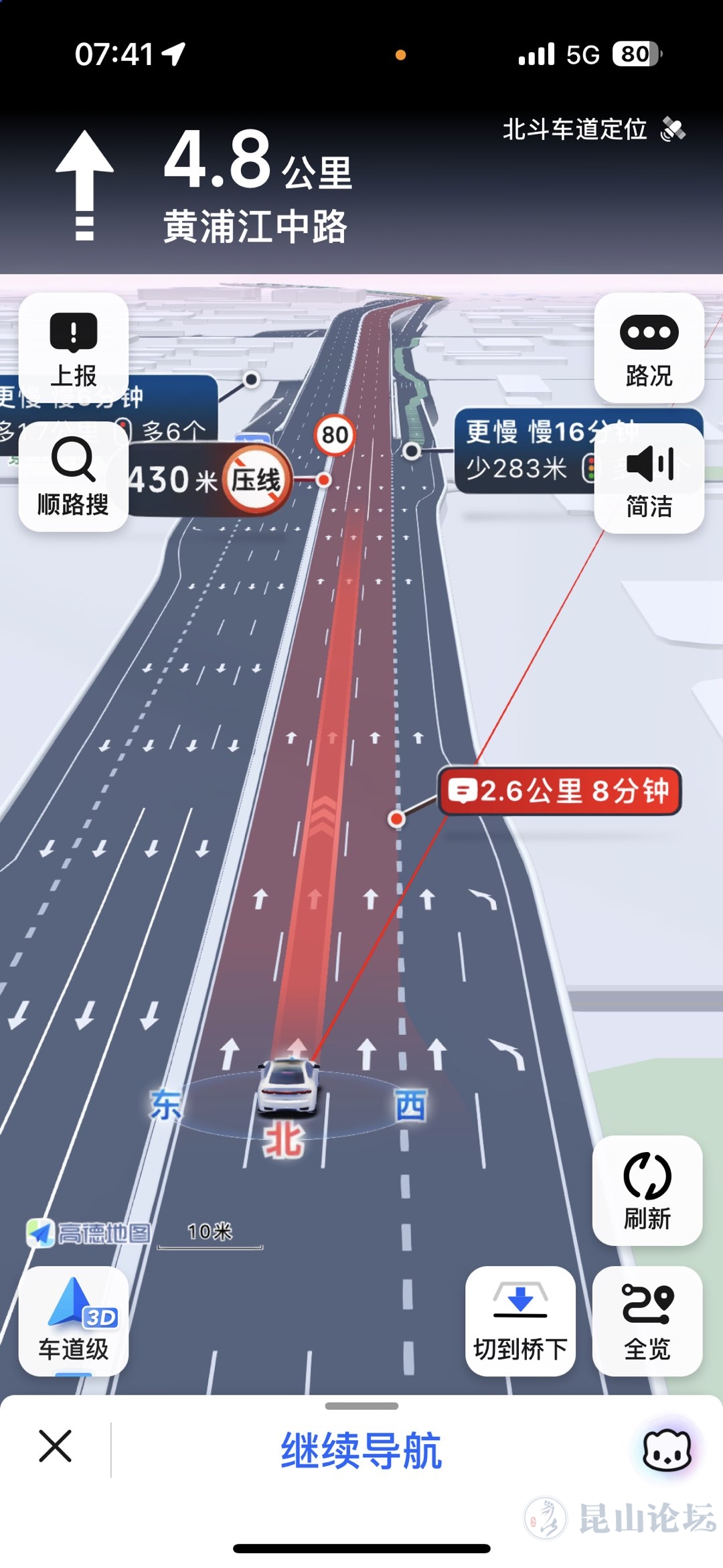Select the alternate route slower by 16分钟
723x1568 pixels.
pos(522,450)
